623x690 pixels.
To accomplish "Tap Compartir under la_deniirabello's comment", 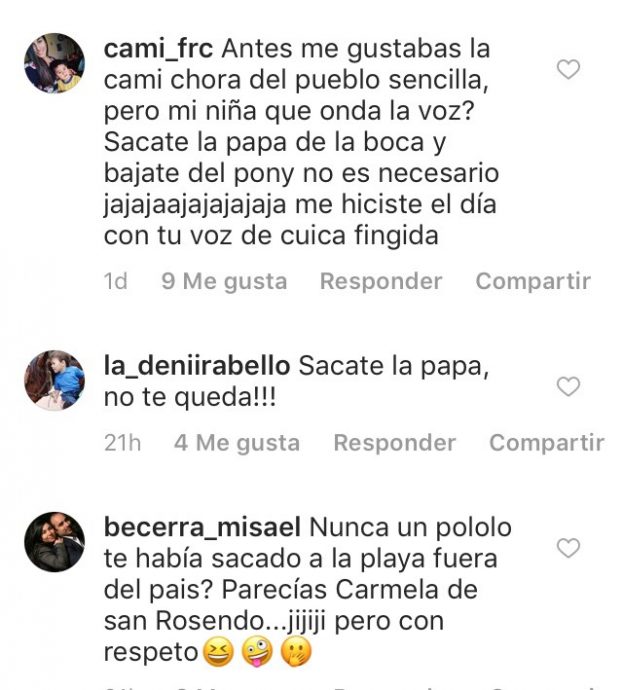I will [x=546, y=443].
